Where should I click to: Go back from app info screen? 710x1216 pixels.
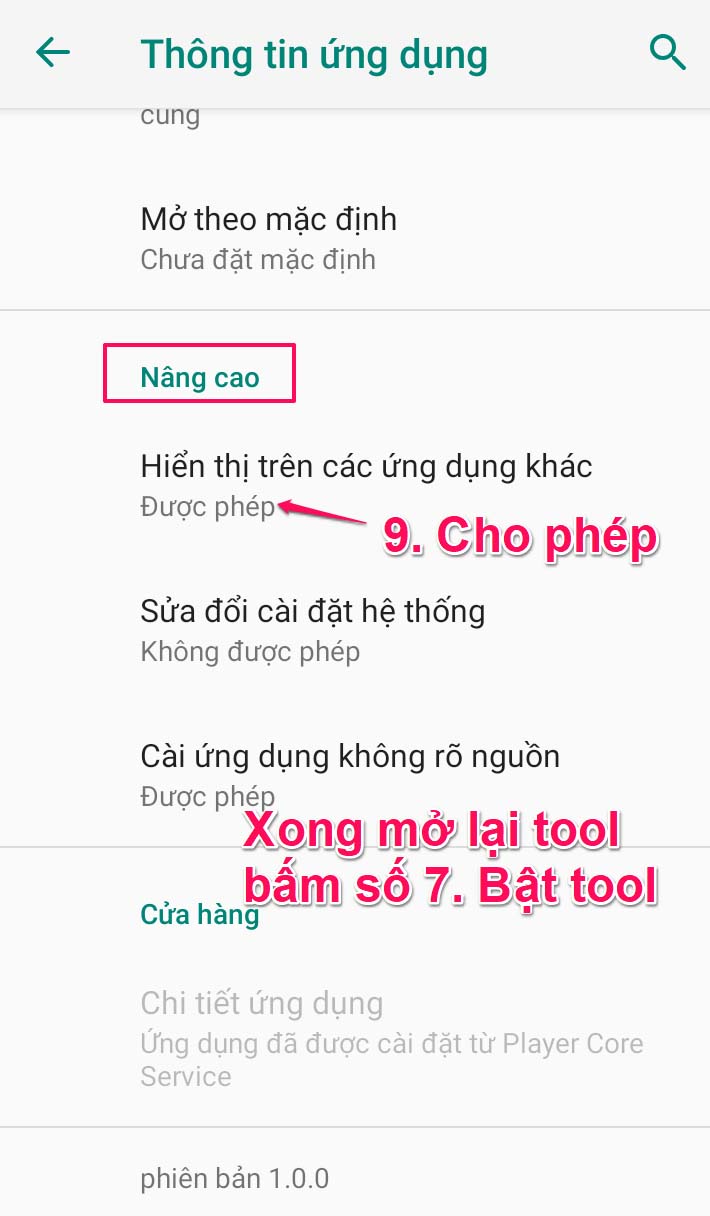(x=53, y=52)
